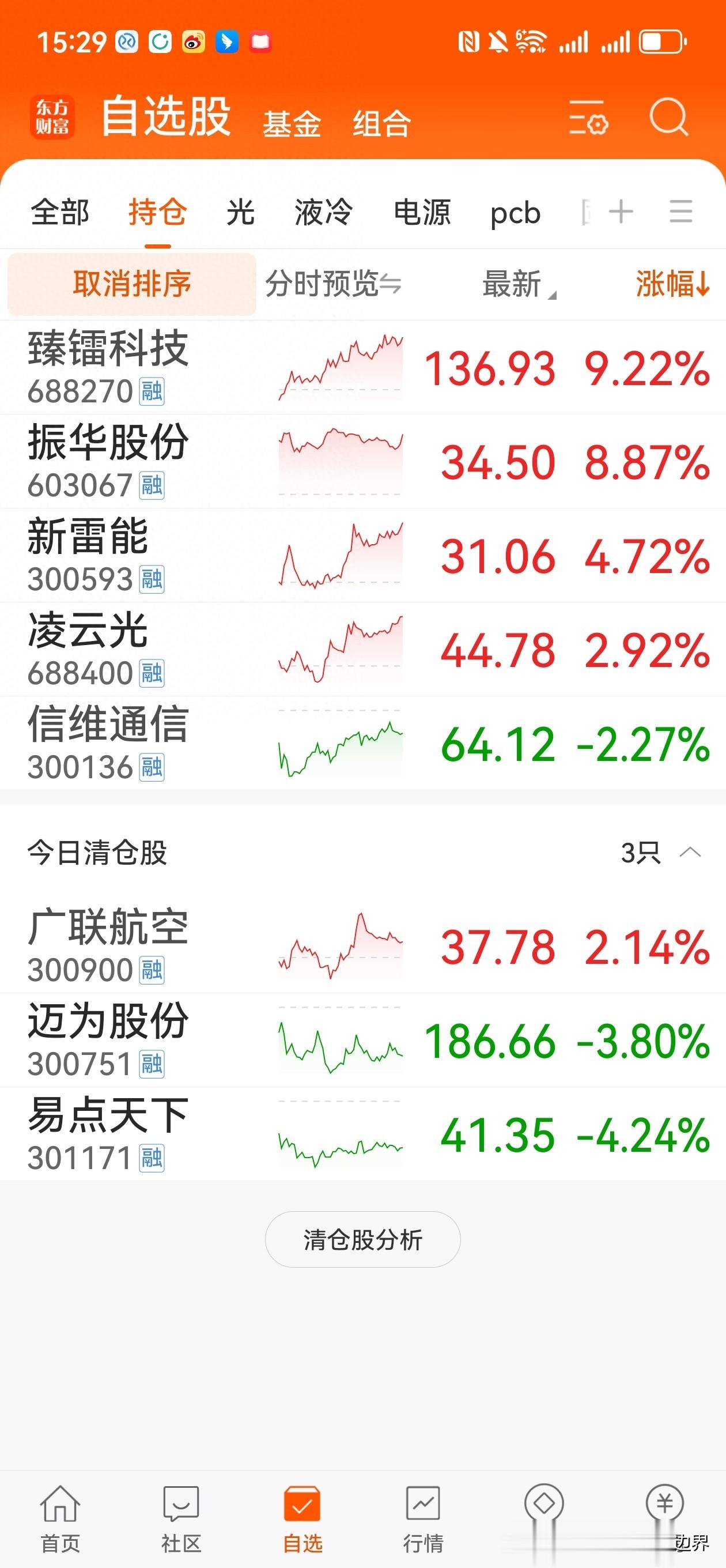The image size is (726, 1568).
Task: Open 振华股份 stock details
Action: (x=108, y=461)
